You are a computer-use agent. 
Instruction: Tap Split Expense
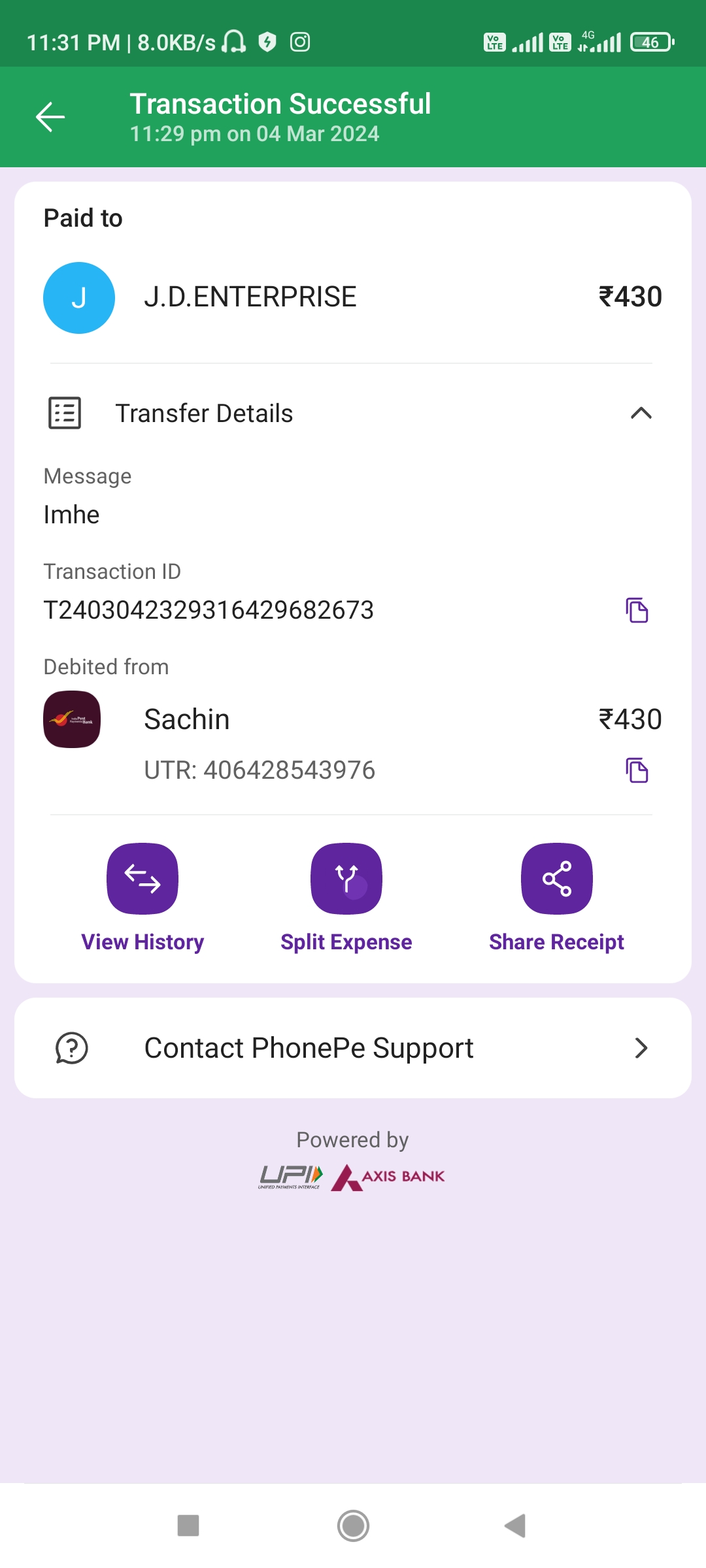pos(346,879)
